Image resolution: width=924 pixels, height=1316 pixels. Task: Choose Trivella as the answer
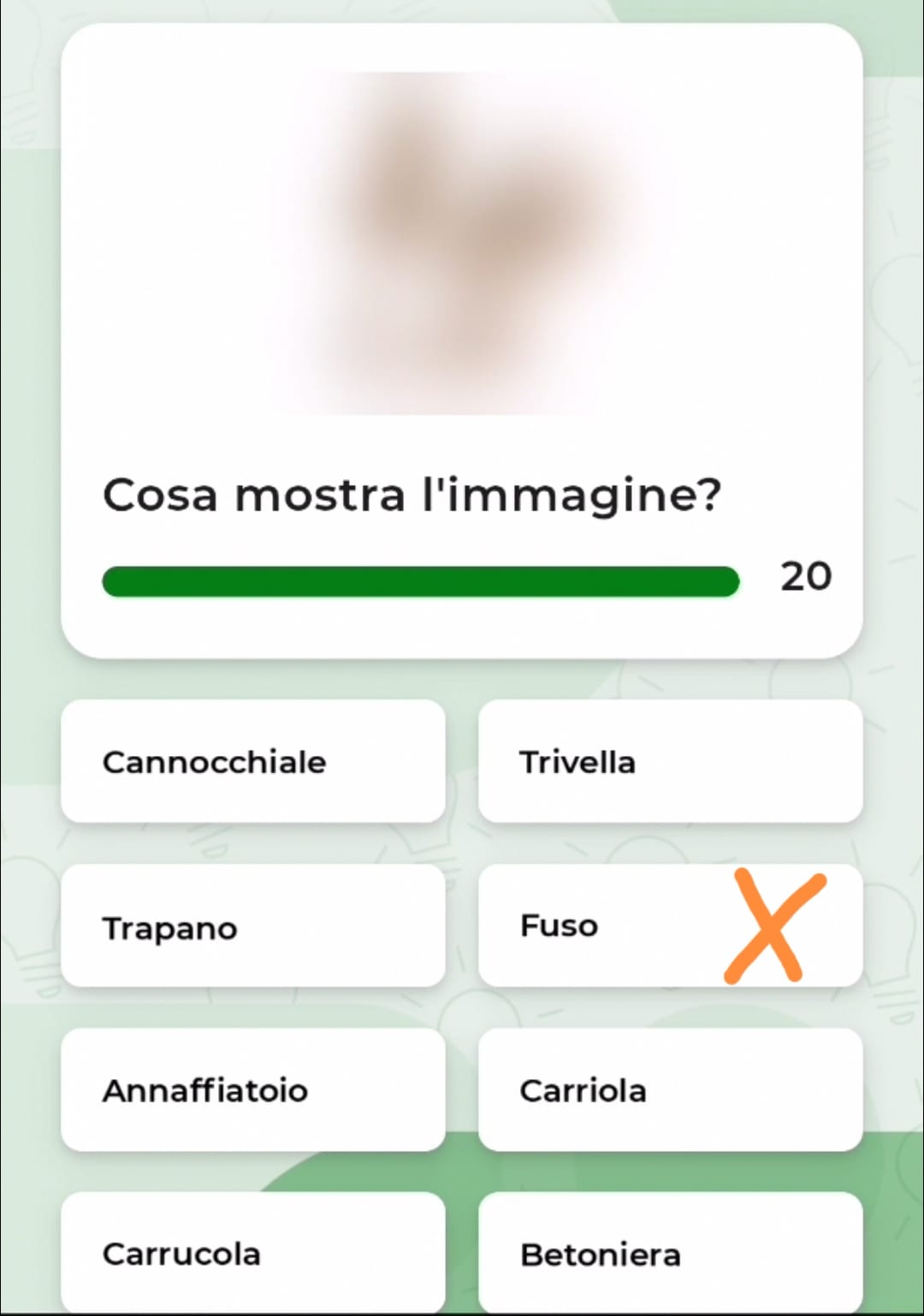670,761
